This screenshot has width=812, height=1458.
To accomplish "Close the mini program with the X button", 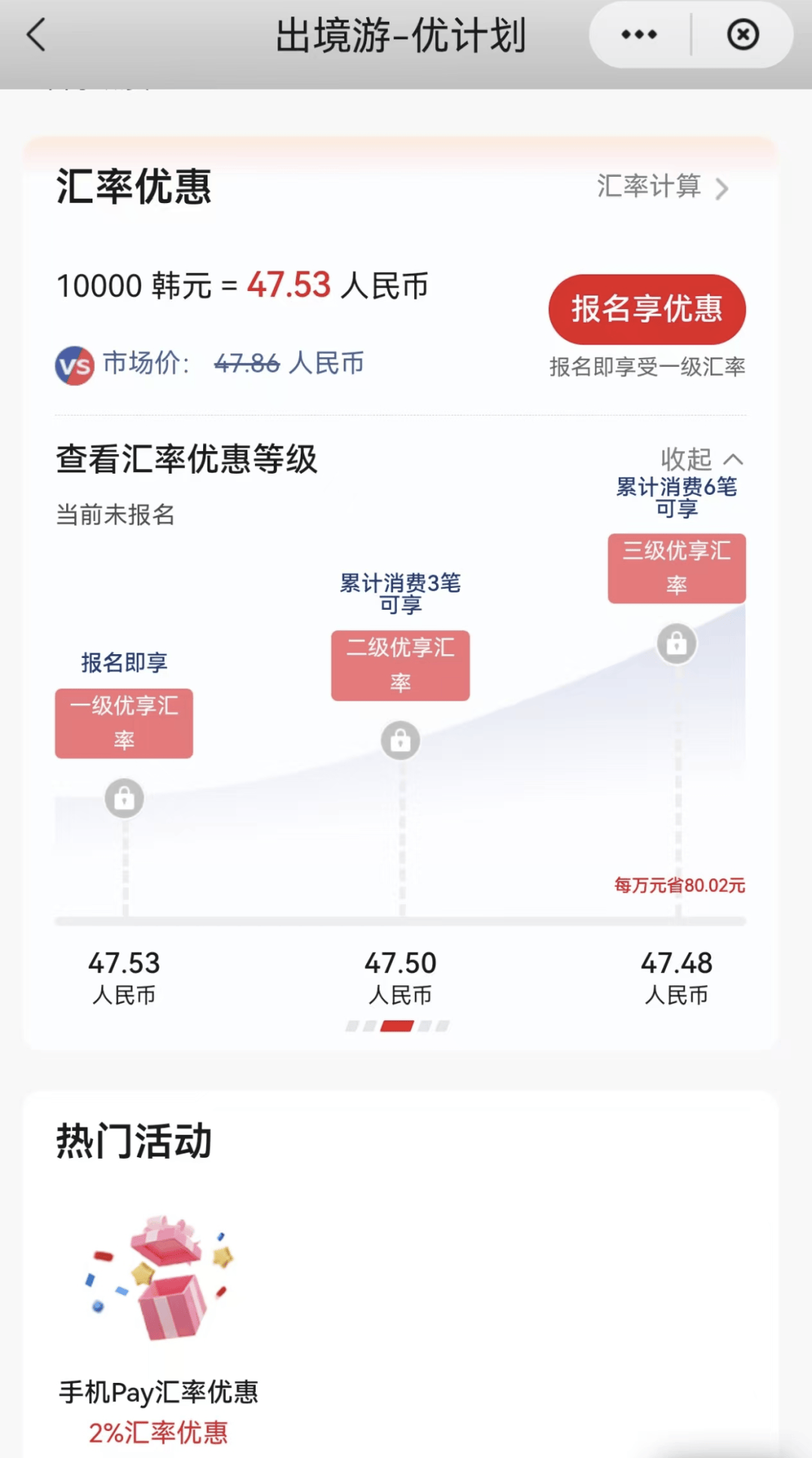I will click(x=742, y=35).
